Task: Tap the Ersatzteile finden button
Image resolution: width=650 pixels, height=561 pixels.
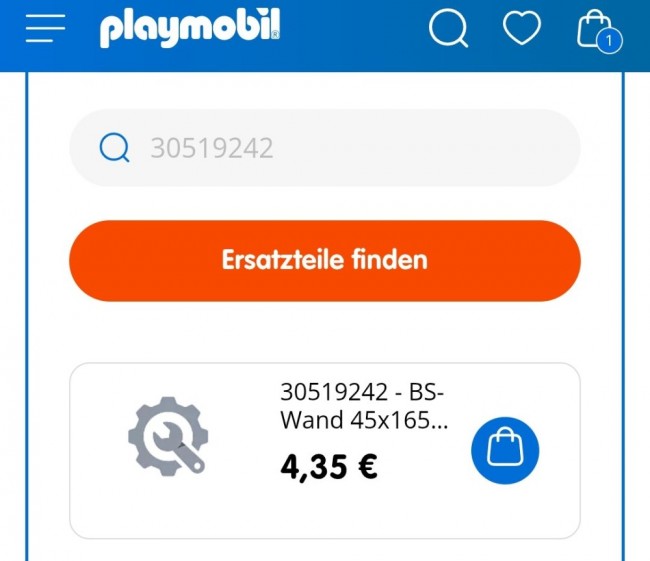Action: tap(325, 261)
